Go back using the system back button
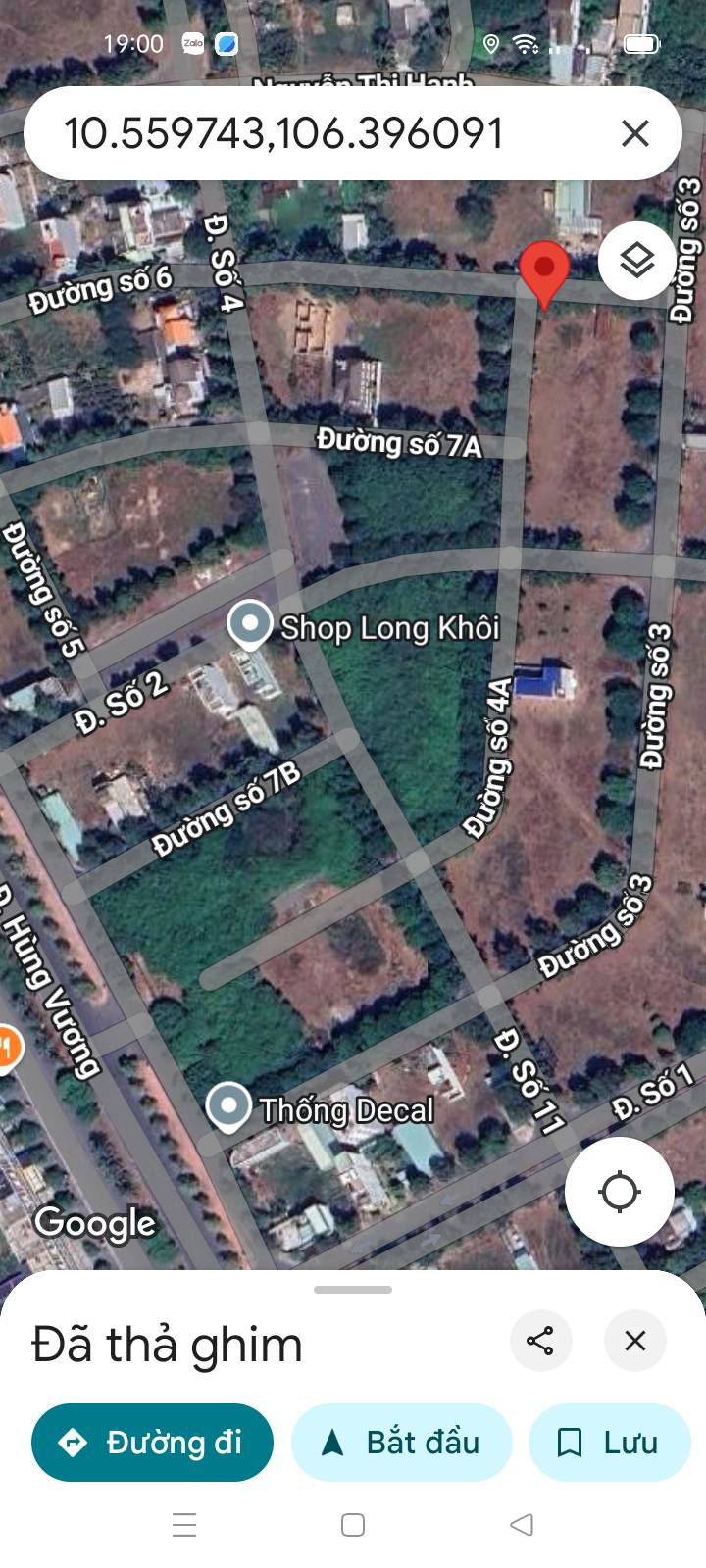 (x=522, y=1525)
